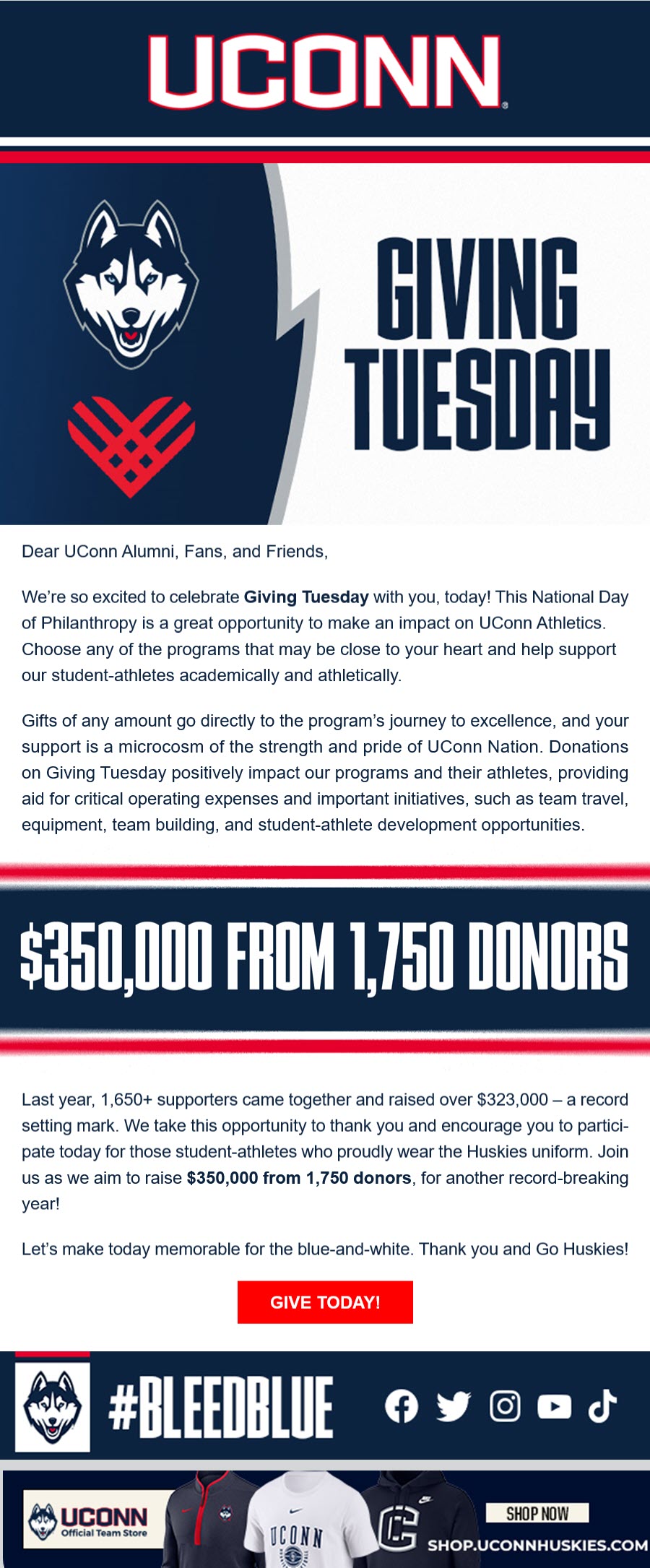Tap the GIVE TODAY! button
Image resolution: width=650 pixels, height=1568 pixels.
[x=325, y=1302]
